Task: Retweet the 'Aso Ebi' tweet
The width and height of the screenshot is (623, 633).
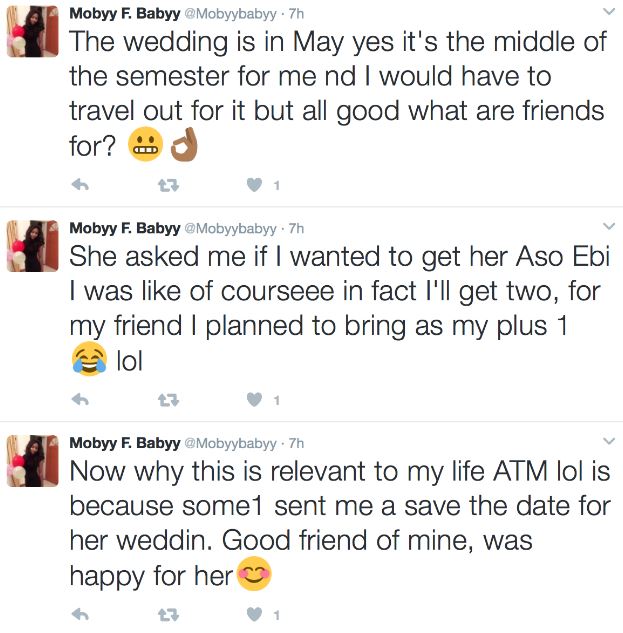Action: click(x=168, y=400)
